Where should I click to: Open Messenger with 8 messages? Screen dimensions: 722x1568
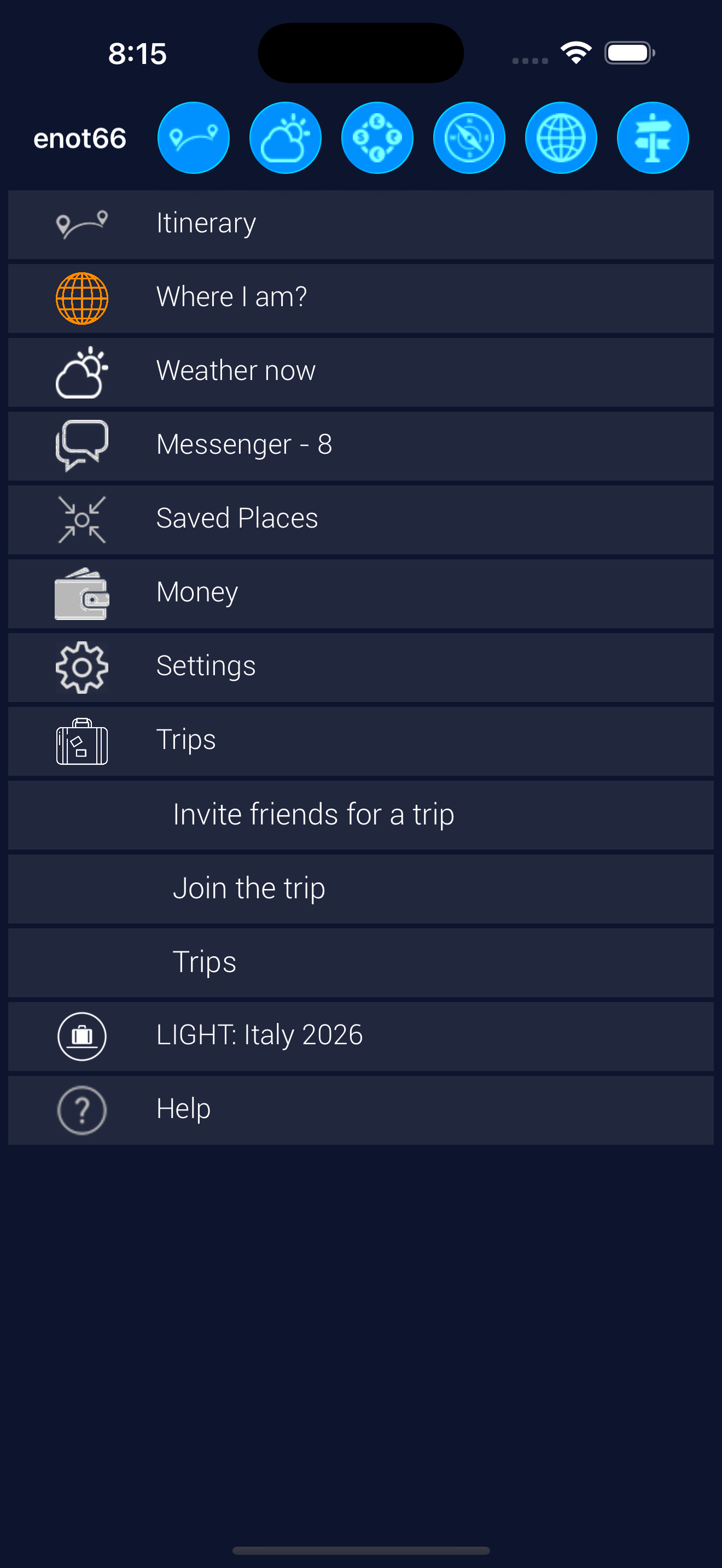tap(360, 446)
